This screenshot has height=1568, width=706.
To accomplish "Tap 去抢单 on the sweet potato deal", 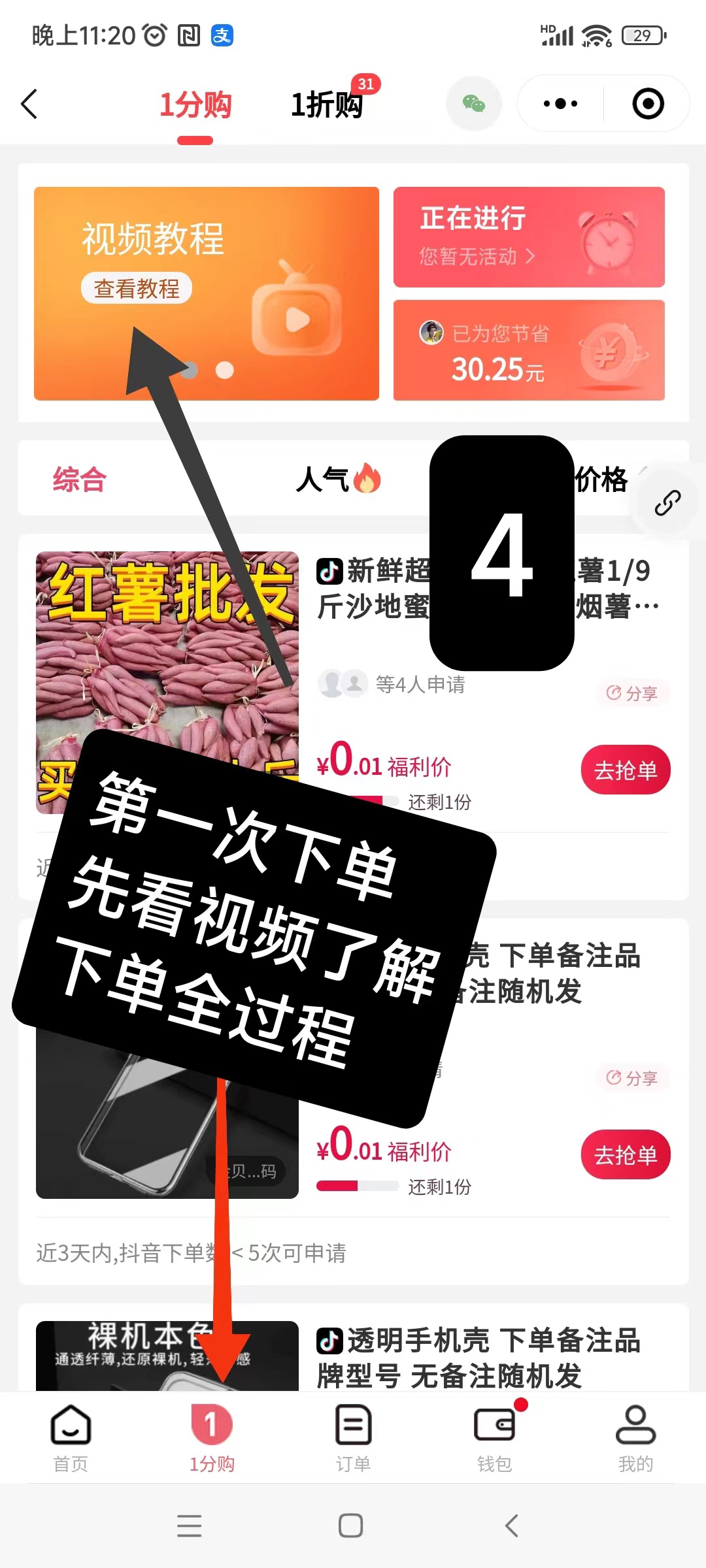I will click(x=625, y=770).
